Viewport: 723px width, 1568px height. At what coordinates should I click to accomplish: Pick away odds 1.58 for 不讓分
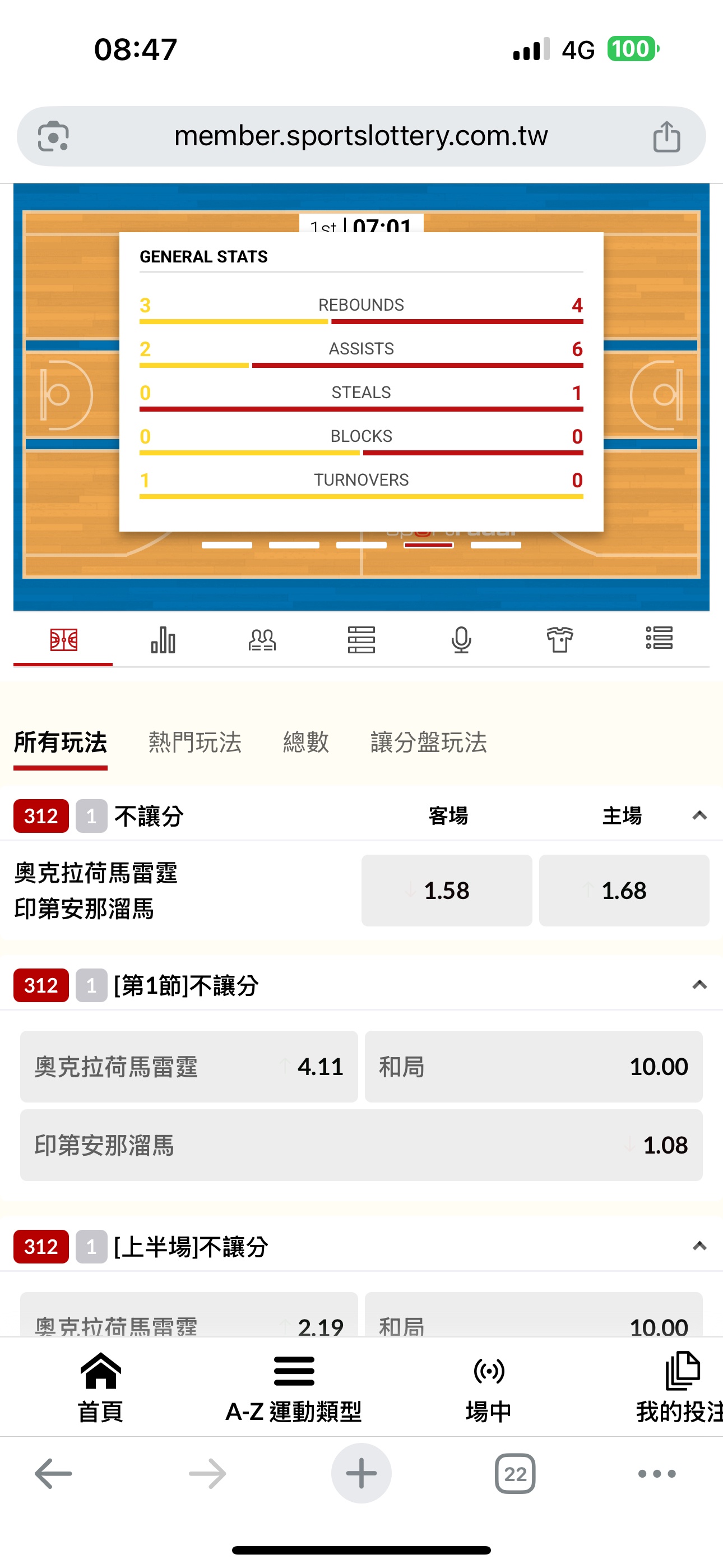pos(446,891)
